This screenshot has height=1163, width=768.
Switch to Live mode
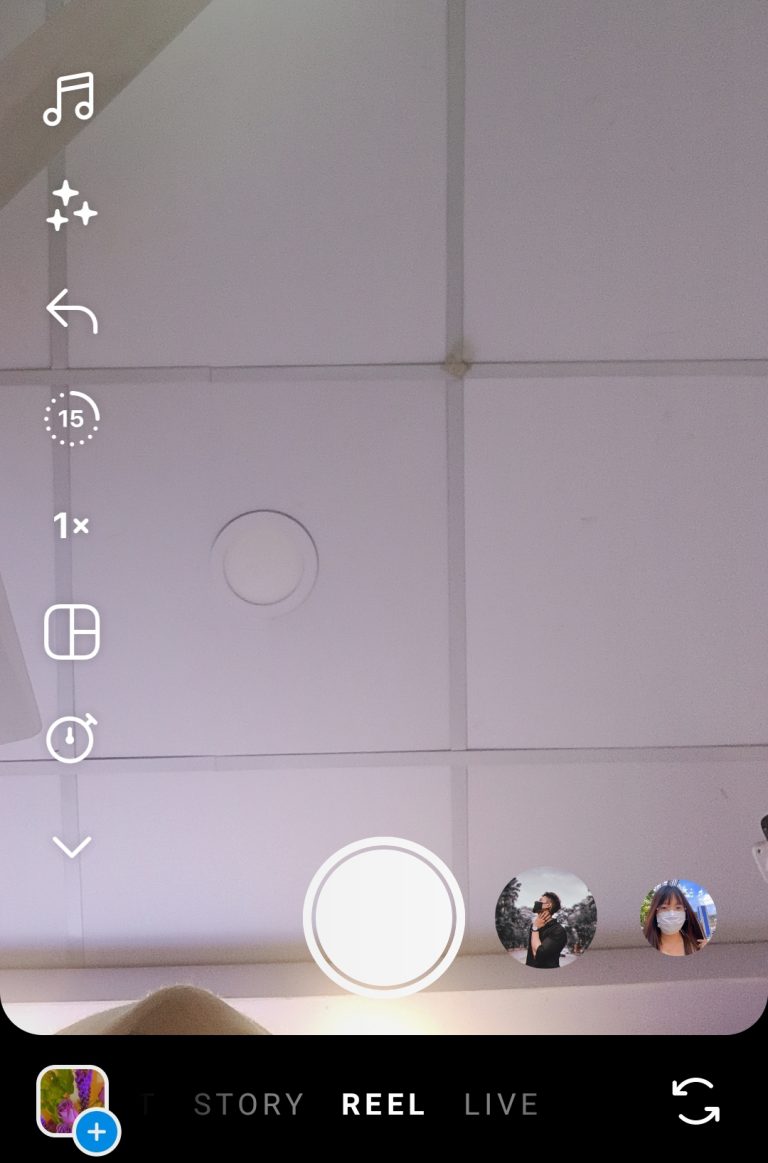[x=502, y=1104]
